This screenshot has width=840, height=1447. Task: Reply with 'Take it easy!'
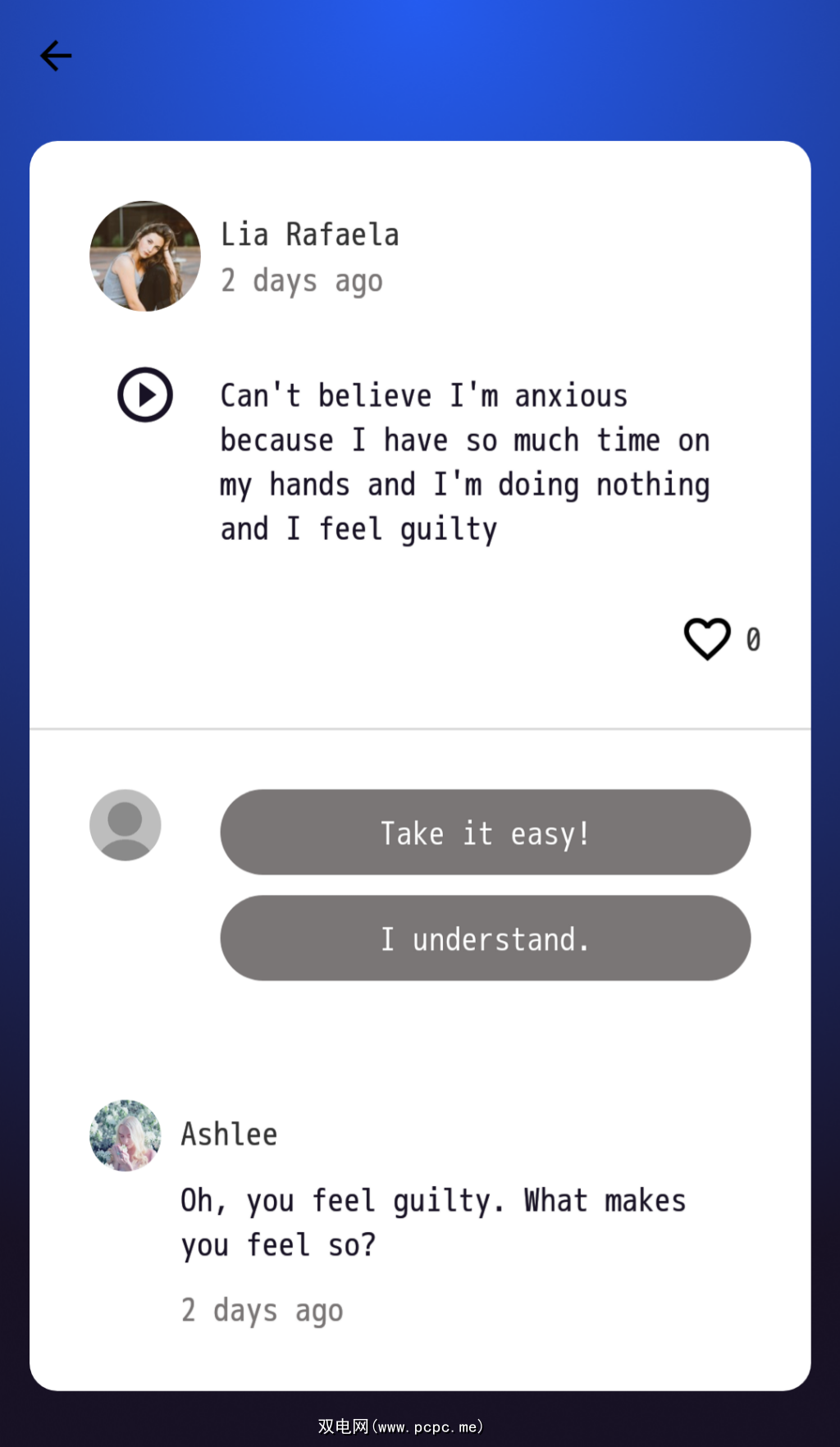[485, 833]
